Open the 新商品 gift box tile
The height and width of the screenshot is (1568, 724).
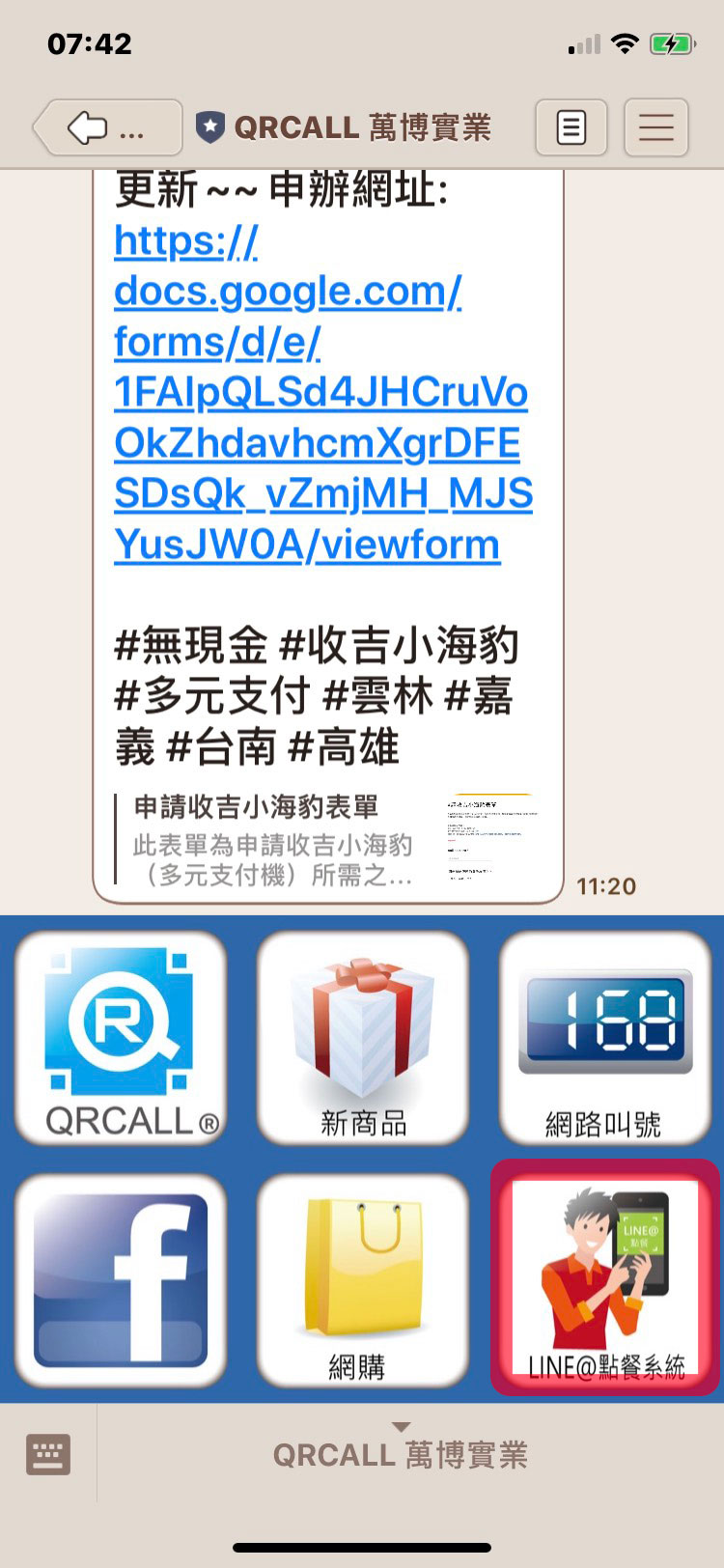pyautogui.click(x=363, y=1038)
